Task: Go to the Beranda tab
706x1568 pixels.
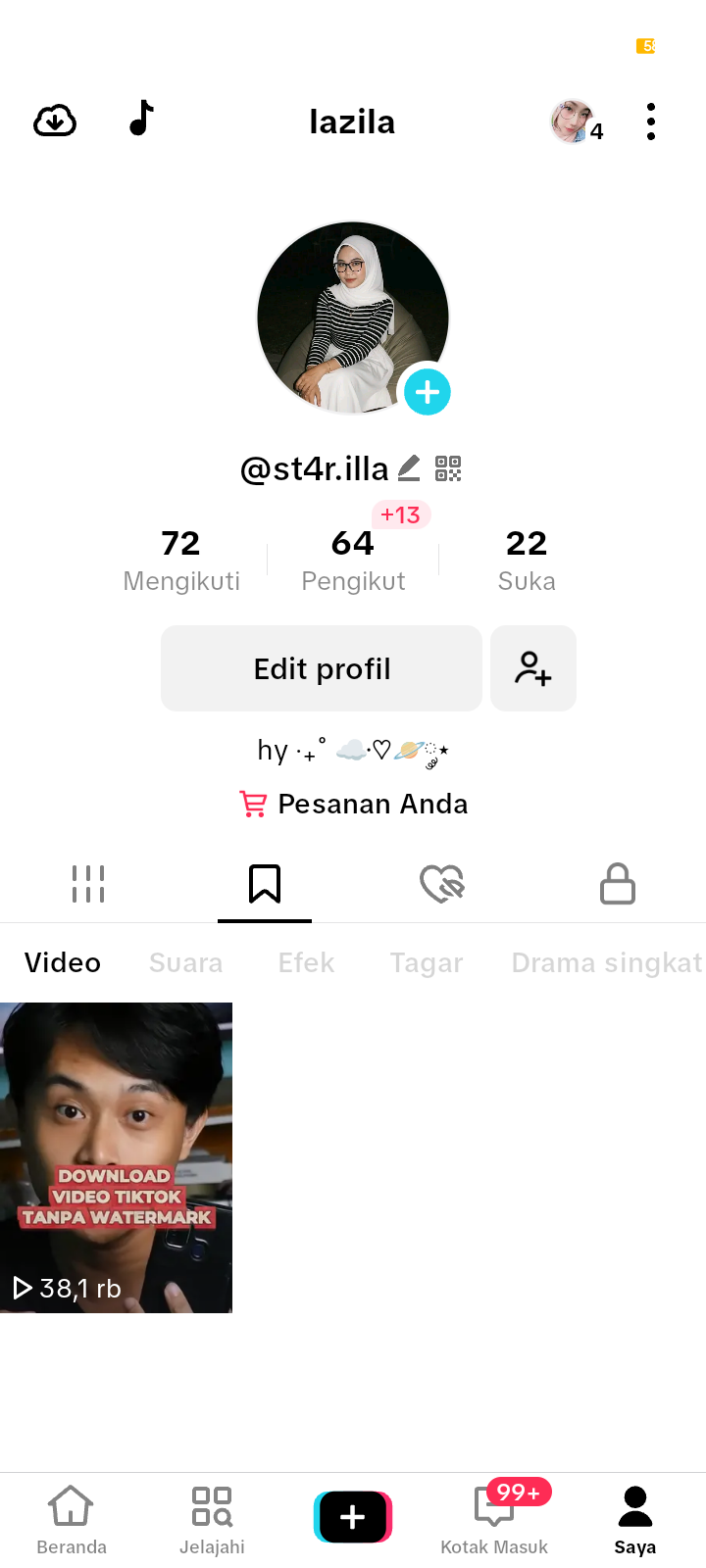Action: (x=72, y=1520)
